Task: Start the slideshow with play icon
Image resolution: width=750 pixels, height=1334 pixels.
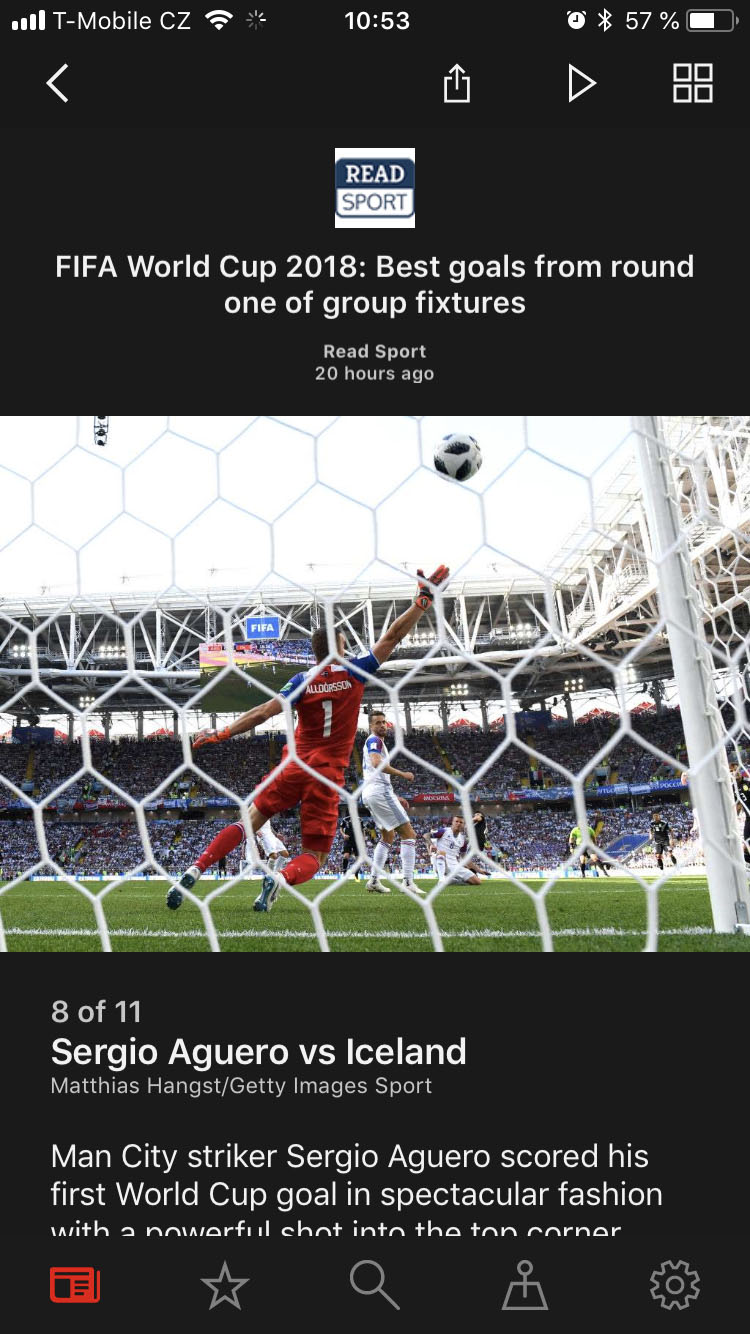Action: pos(581,83)
